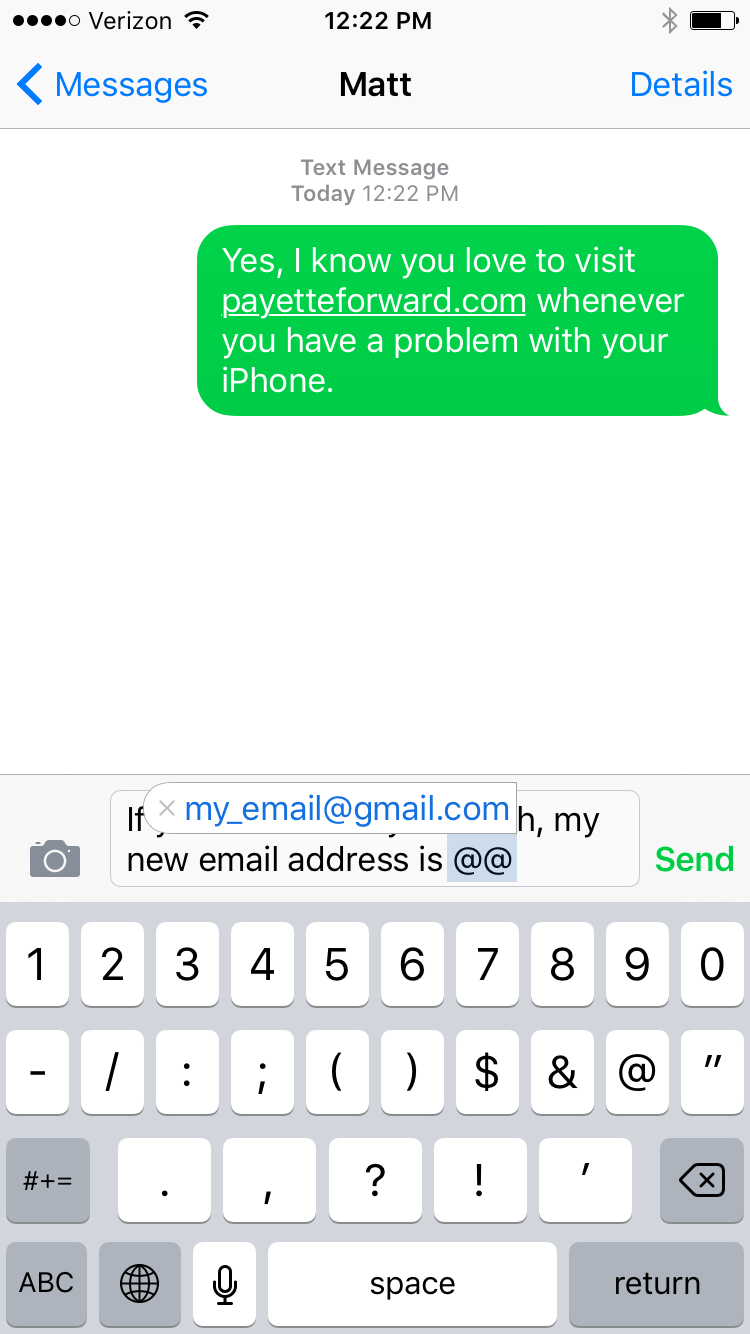The width and height of the screenshot is (750, 1334).
Task: Start dictation with the microphone key
Action: tap(224, 1284)
